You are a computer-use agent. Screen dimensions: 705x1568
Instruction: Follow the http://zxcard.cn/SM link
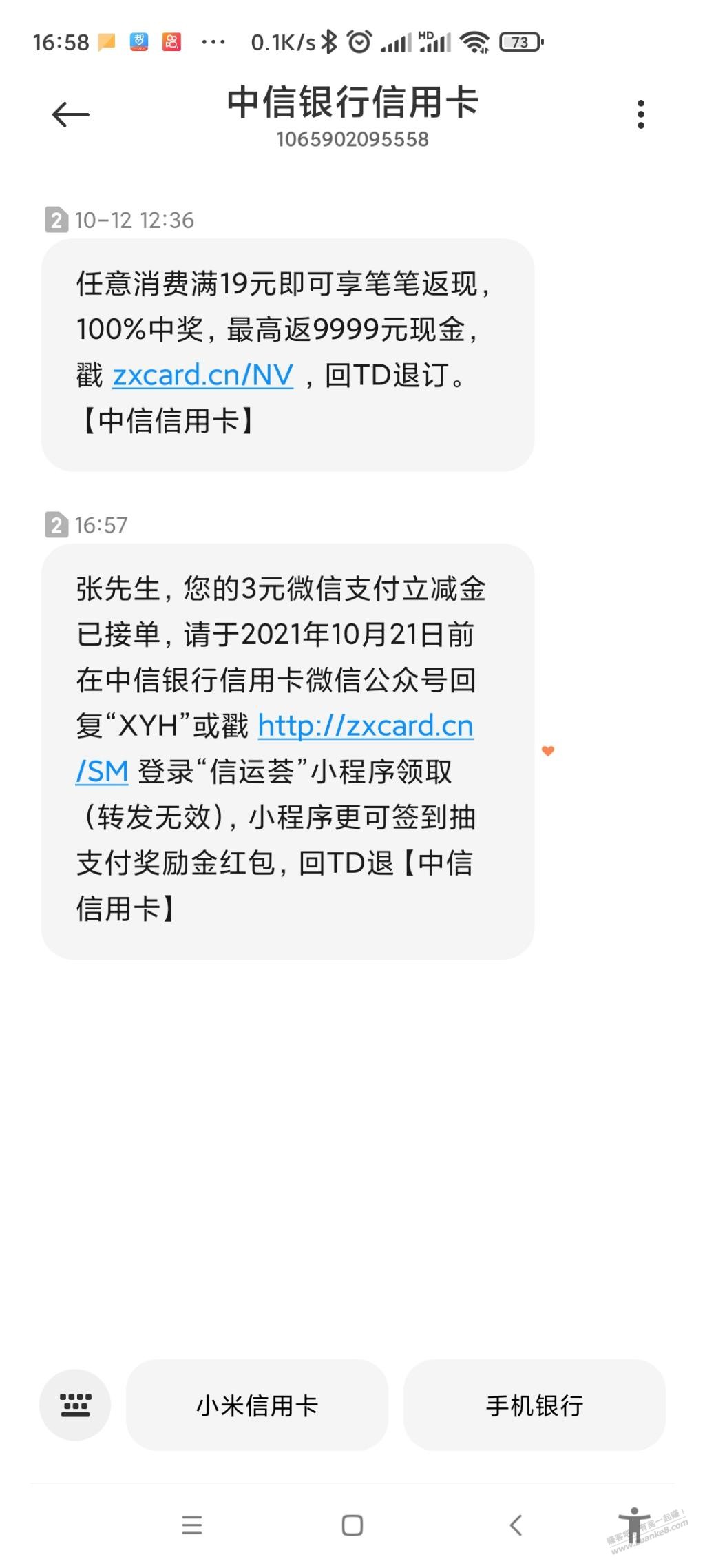pyautogui.click(x=365, y=726)
